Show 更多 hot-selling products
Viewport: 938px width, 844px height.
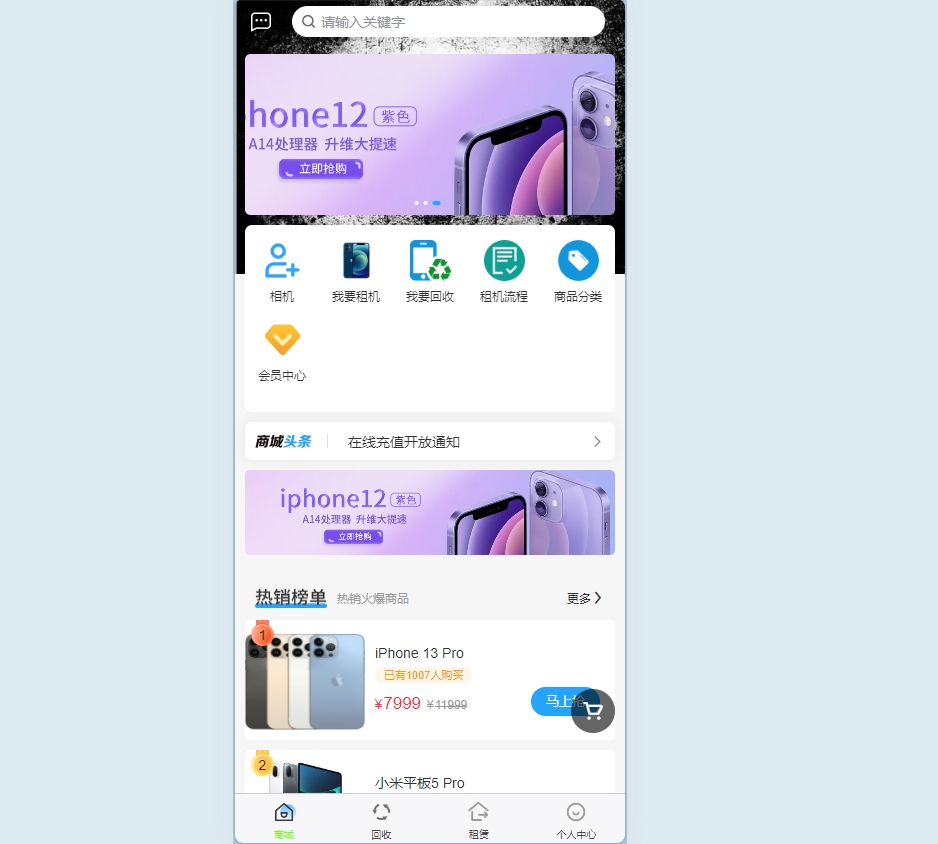pyautogui.click(x=584, y=598)
